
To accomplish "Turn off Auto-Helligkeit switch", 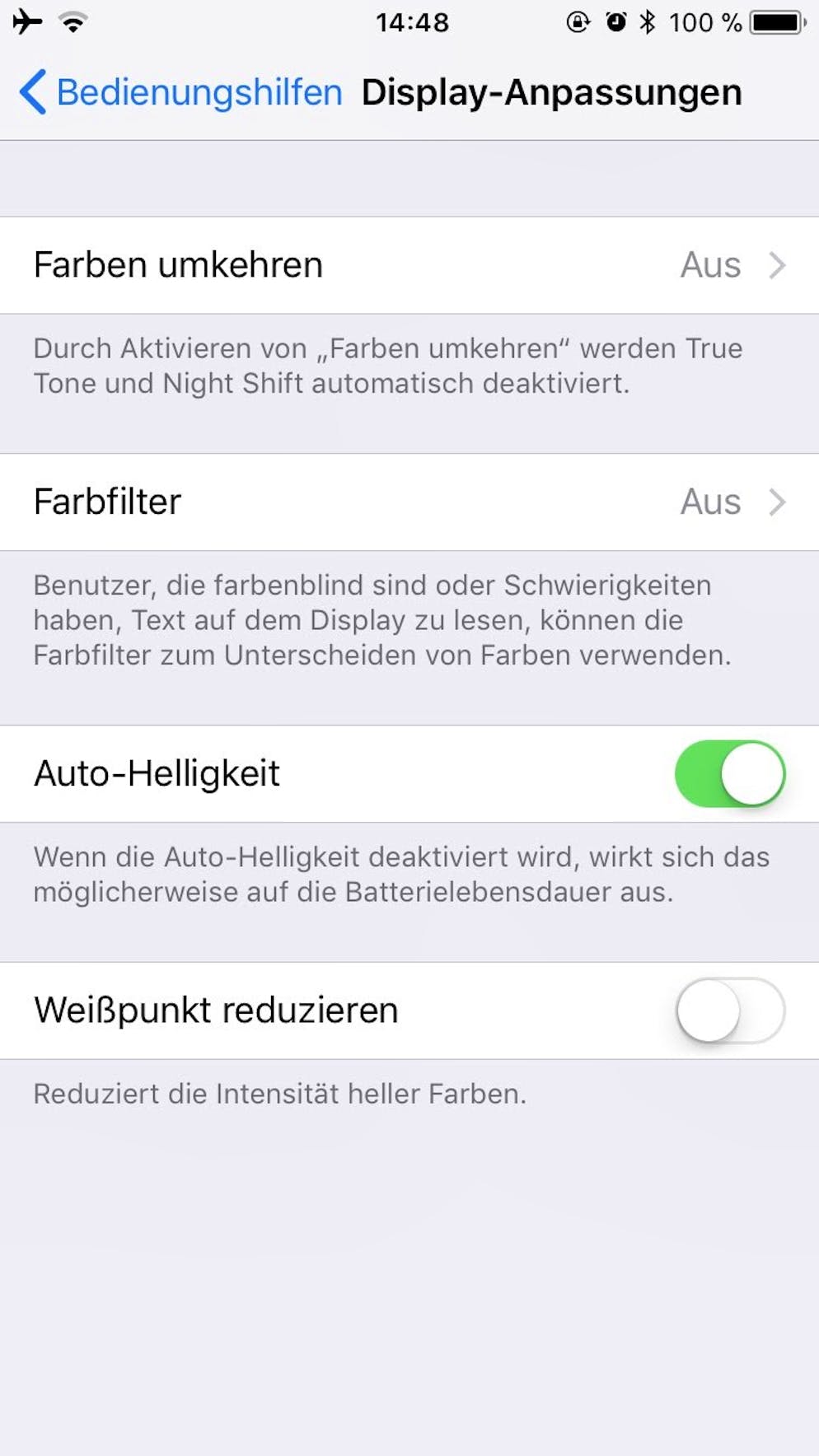I will (x=729, y=773).
